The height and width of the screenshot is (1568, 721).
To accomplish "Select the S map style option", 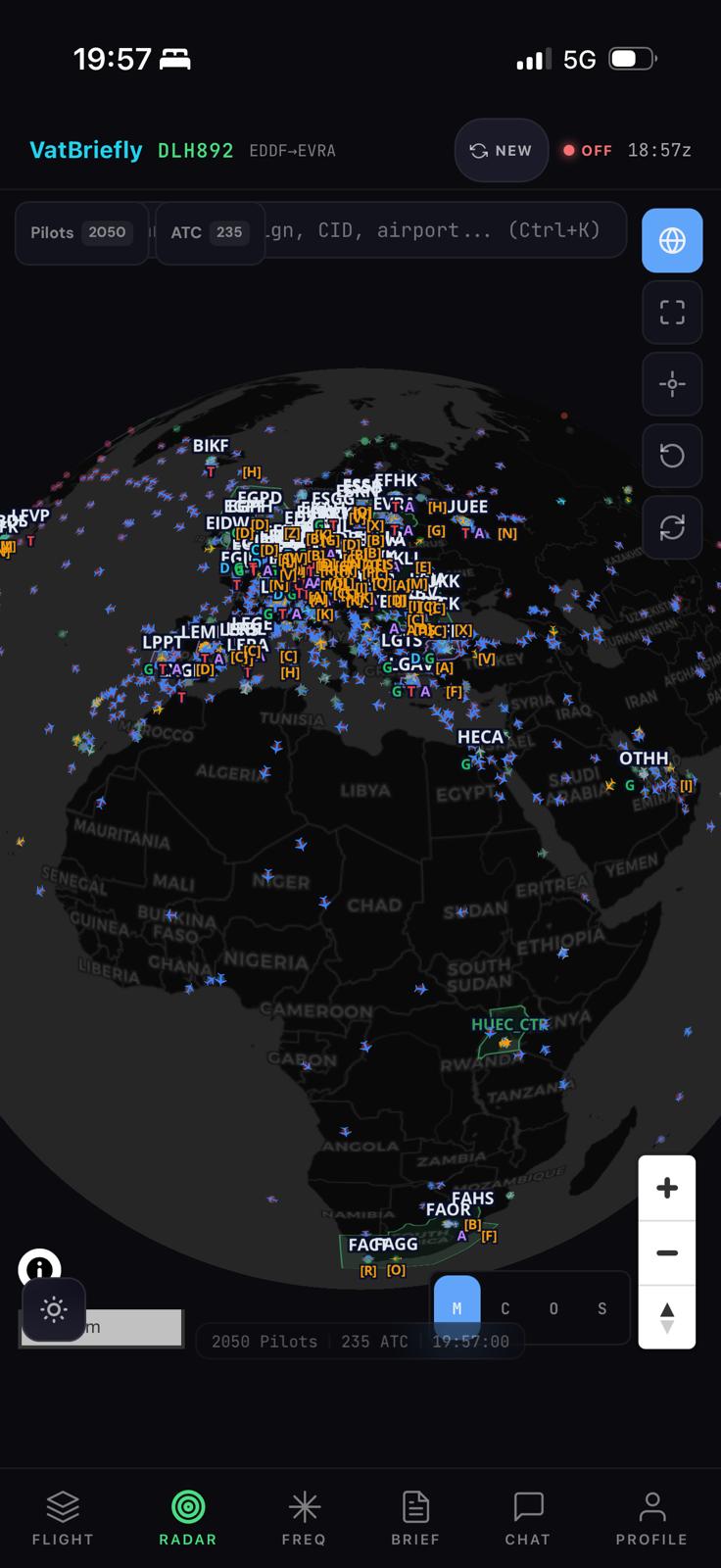I will click(602, 1308).
